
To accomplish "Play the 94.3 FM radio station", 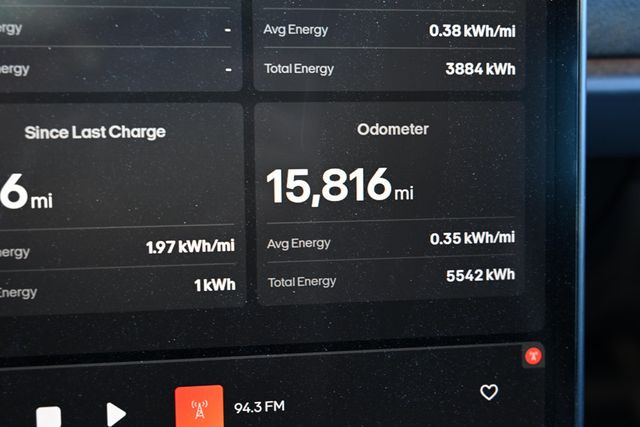I will 116,413.
